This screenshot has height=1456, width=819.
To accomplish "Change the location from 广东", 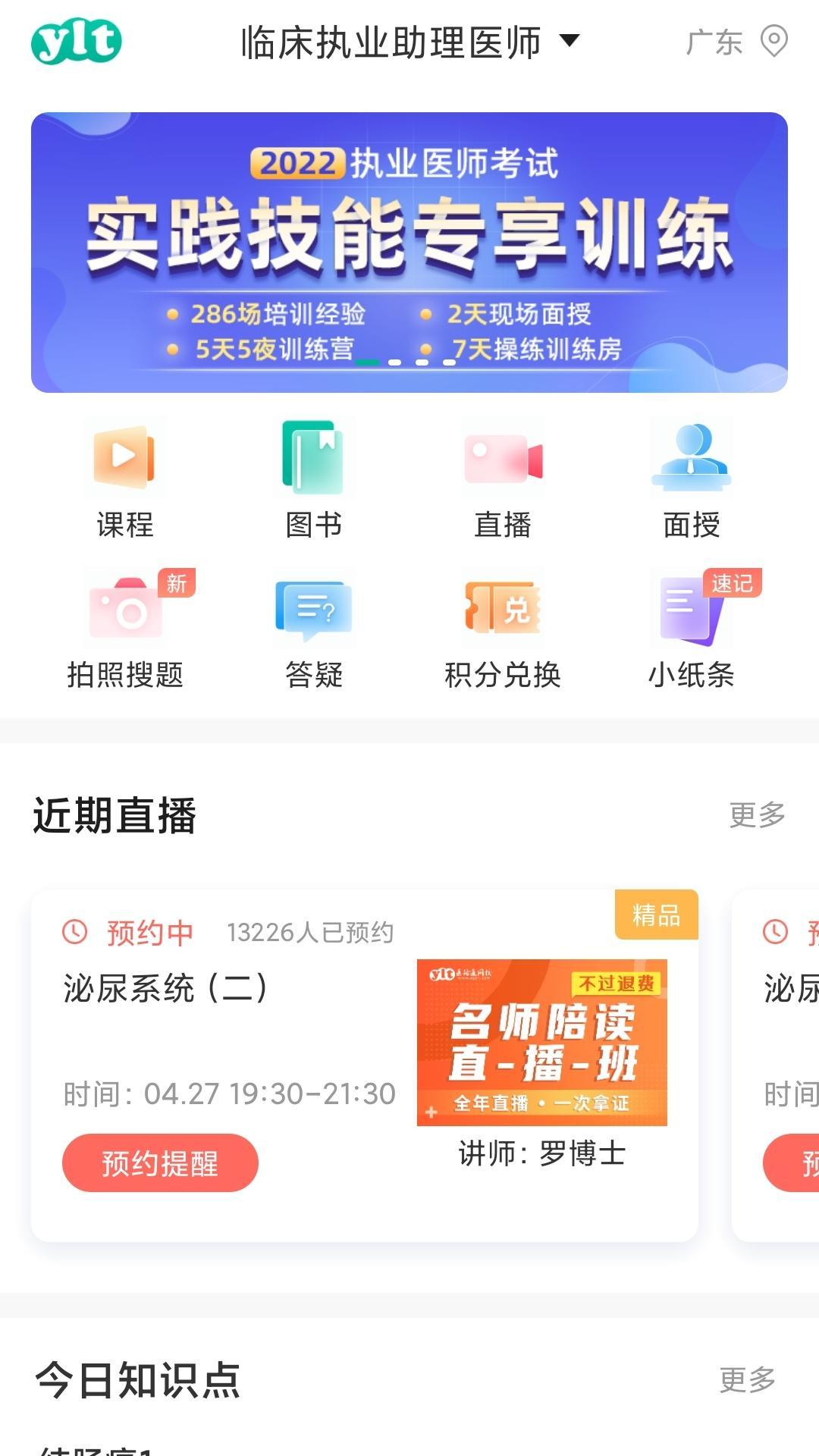I will [736, 42].
